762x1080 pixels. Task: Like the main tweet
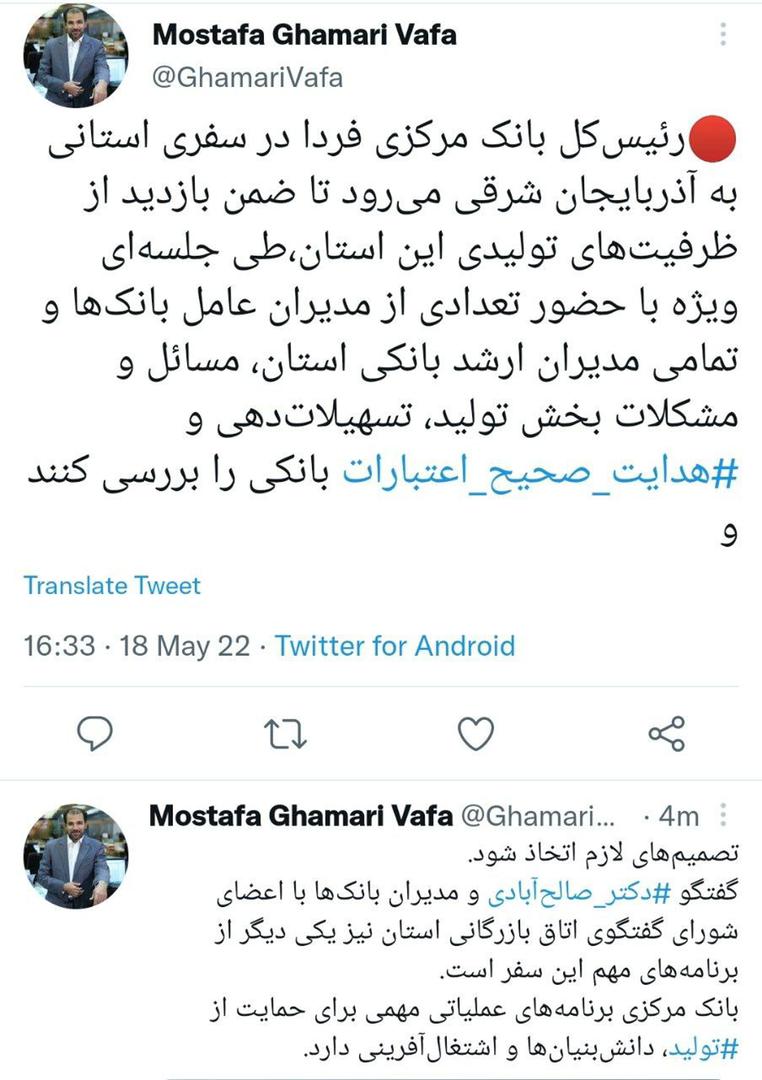click(x=475, y=735)
